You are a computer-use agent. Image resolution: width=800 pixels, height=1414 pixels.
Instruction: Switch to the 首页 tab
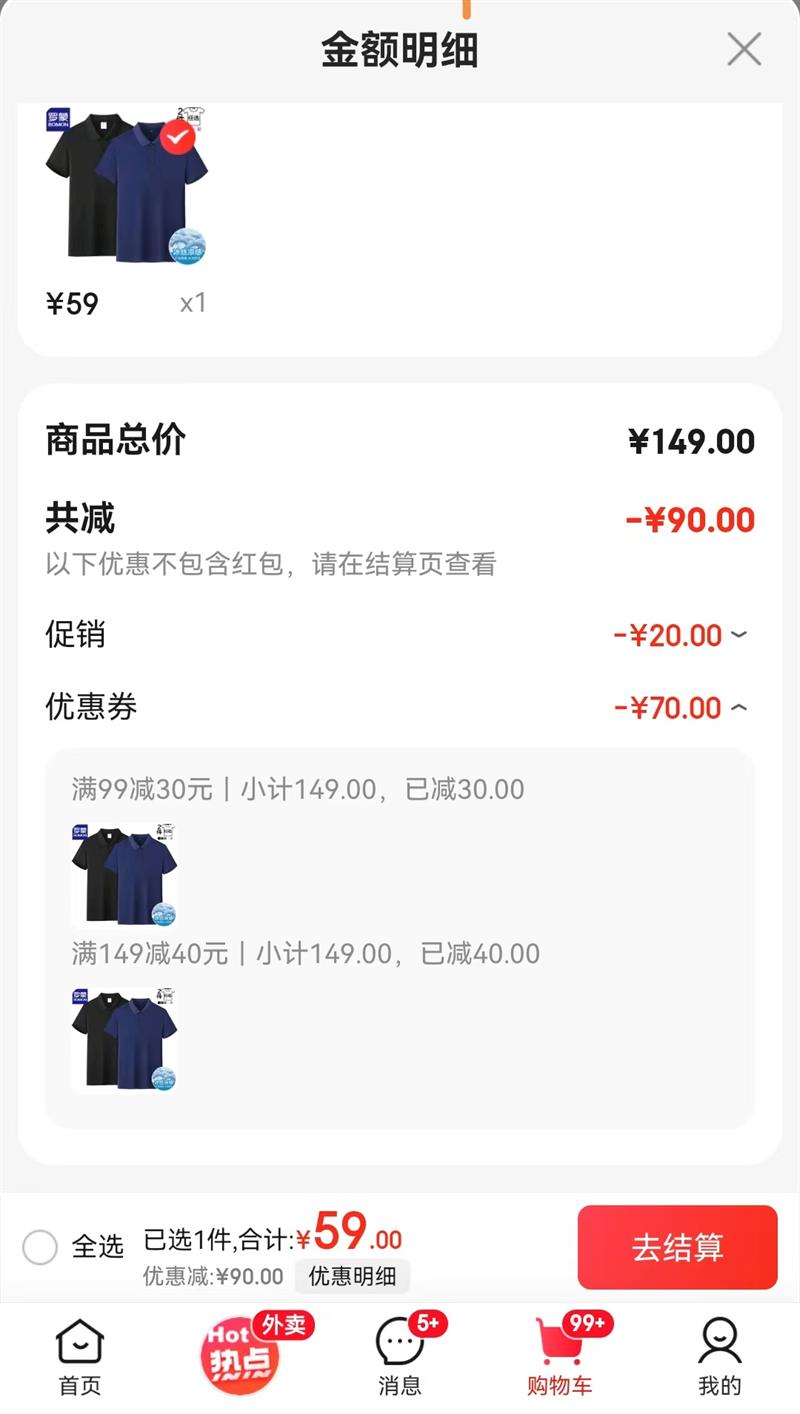pyautogui.click(x=80, y=1356)
